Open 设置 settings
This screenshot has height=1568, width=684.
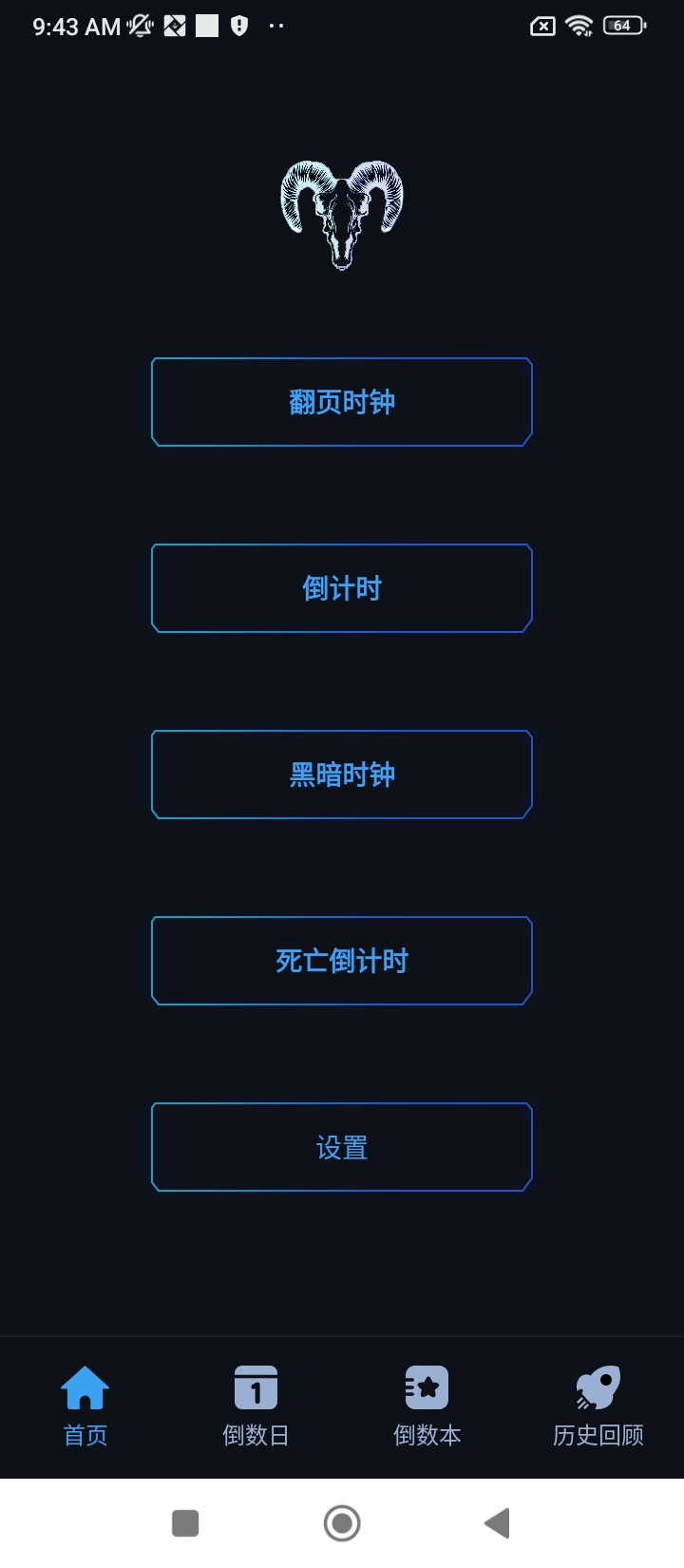[x=342, y=1147]
